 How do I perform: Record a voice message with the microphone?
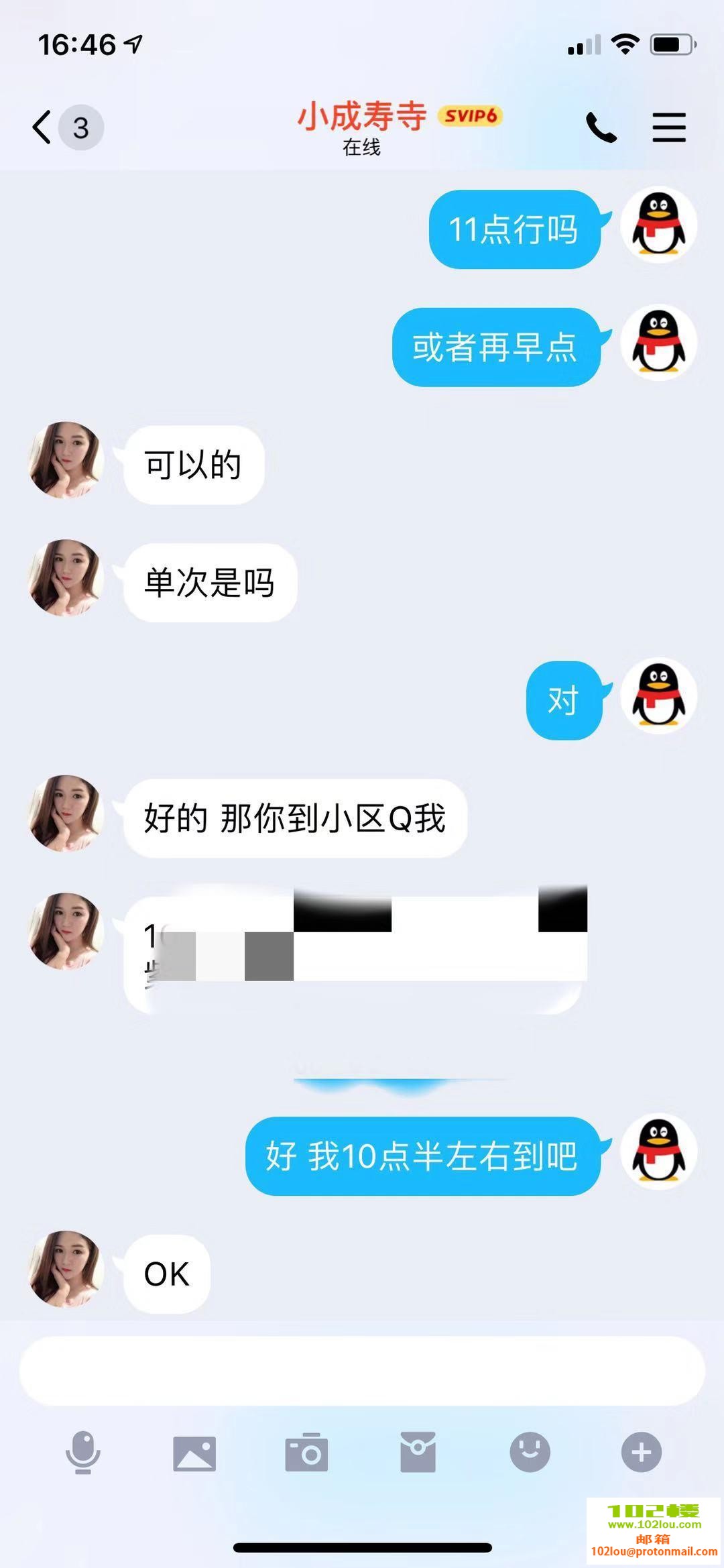point(83,1452)
